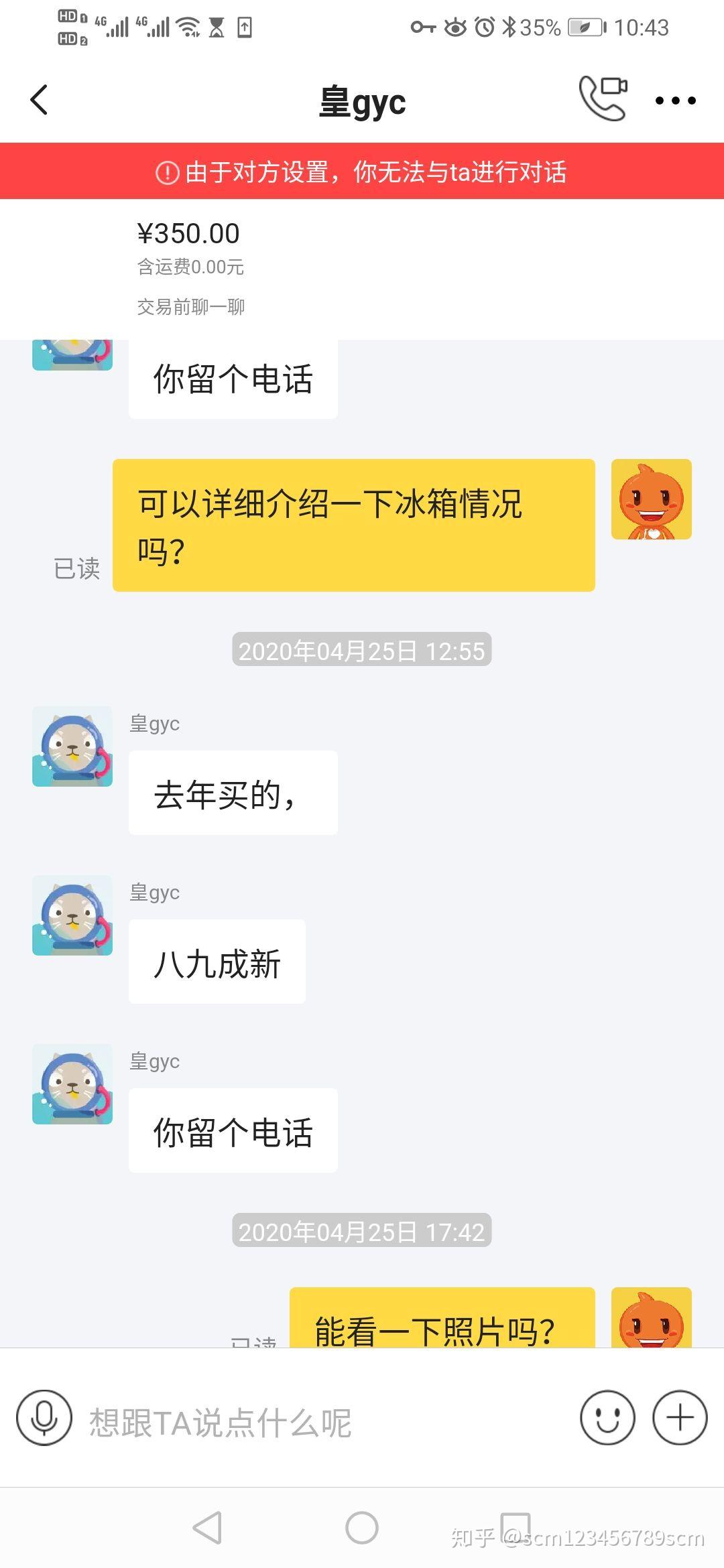Start a voice or video call
This screenshot has width=724, height=1568.
603,99
